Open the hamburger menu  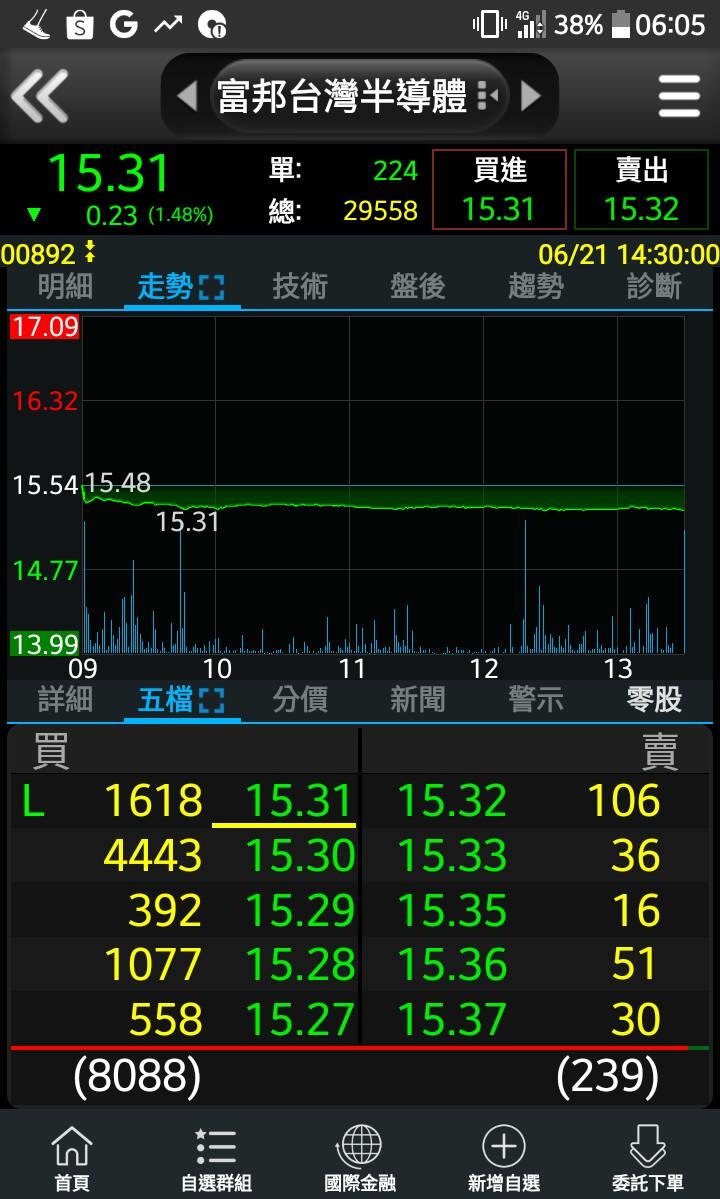click(679, 96)
